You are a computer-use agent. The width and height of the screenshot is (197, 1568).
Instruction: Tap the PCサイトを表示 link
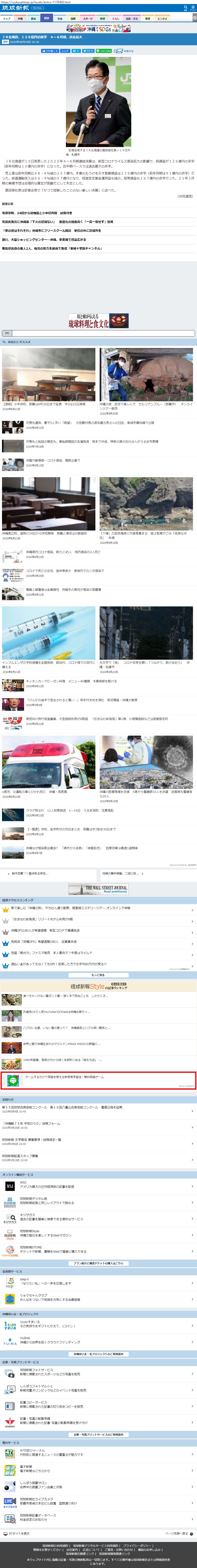(17, 1533)
